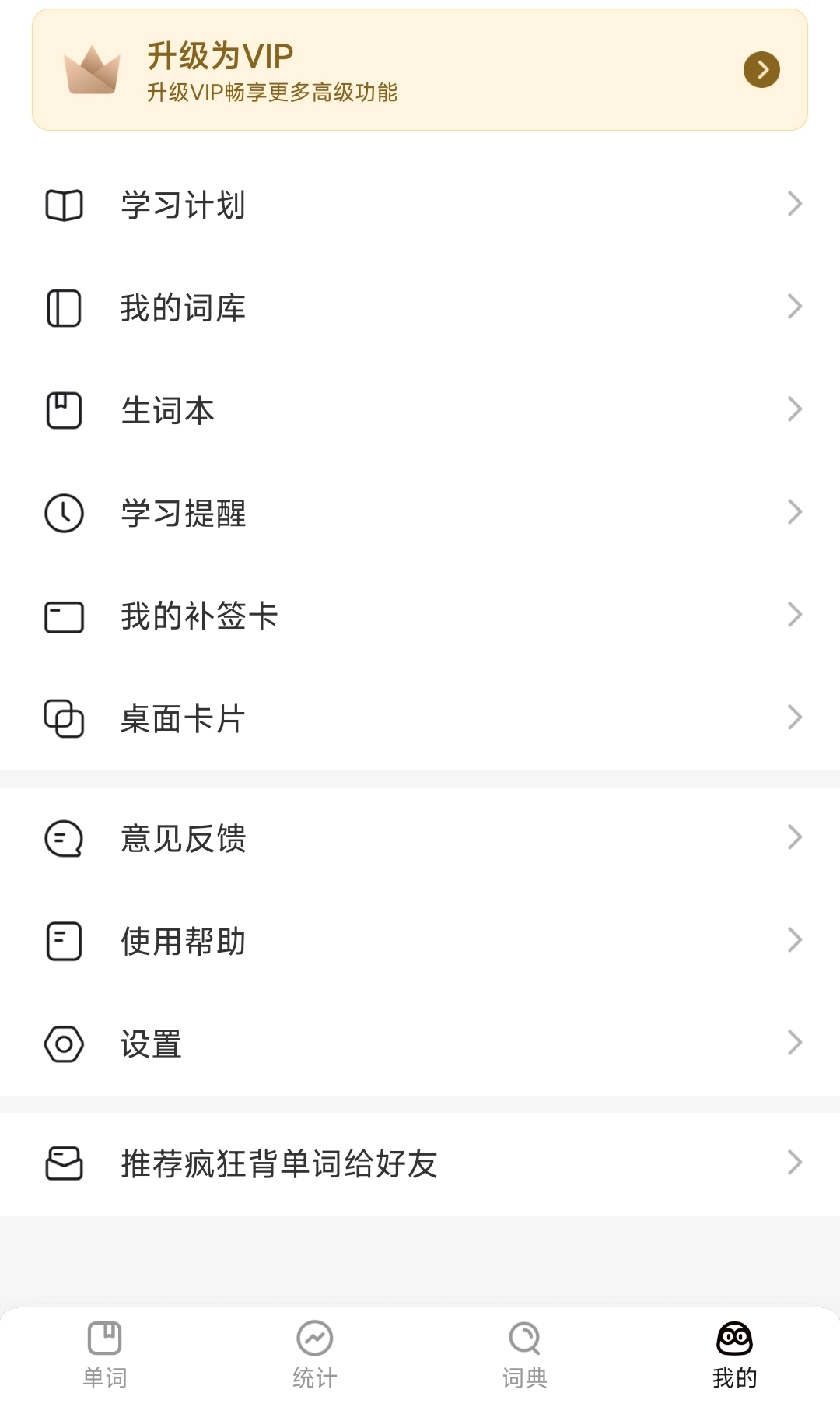Tap 推荐疯狂背单词给好友 to recommend the app

[x=420, y=1163]
